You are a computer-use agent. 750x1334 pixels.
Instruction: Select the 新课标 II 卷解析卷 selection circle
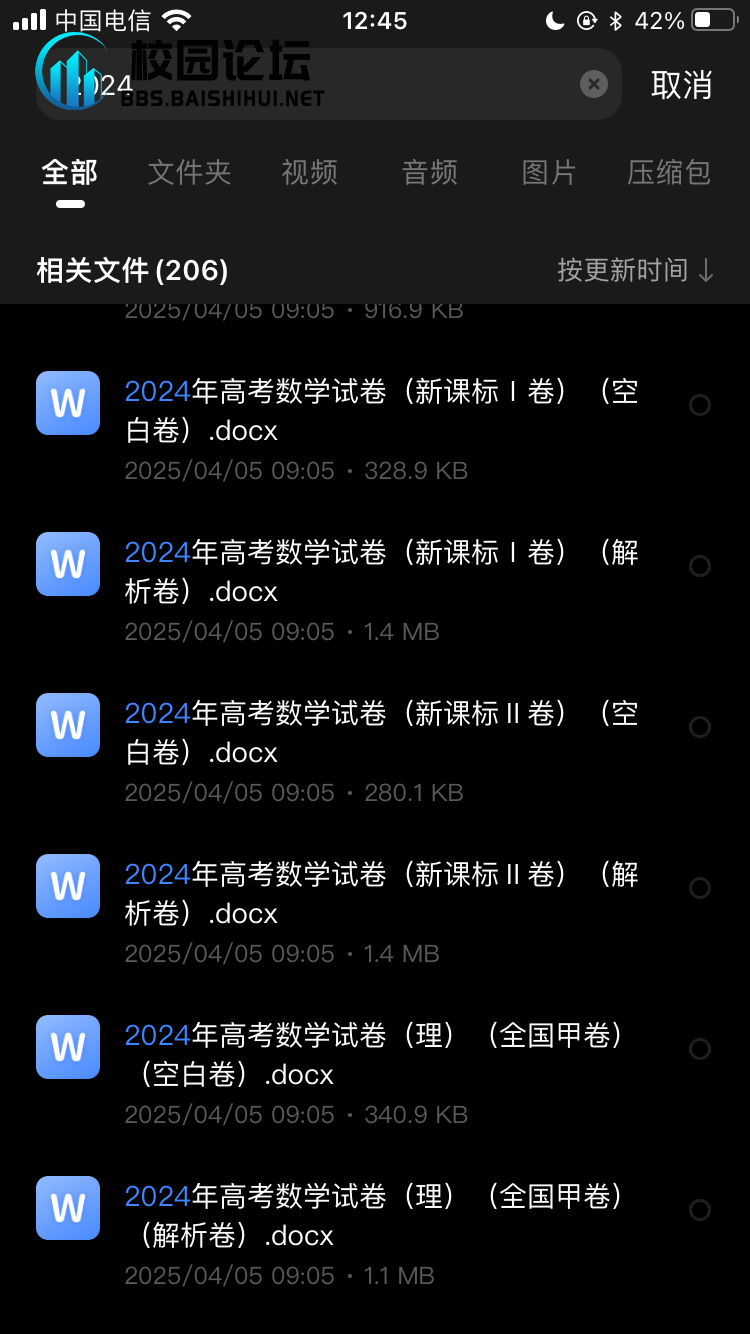(x=701, y=886)
